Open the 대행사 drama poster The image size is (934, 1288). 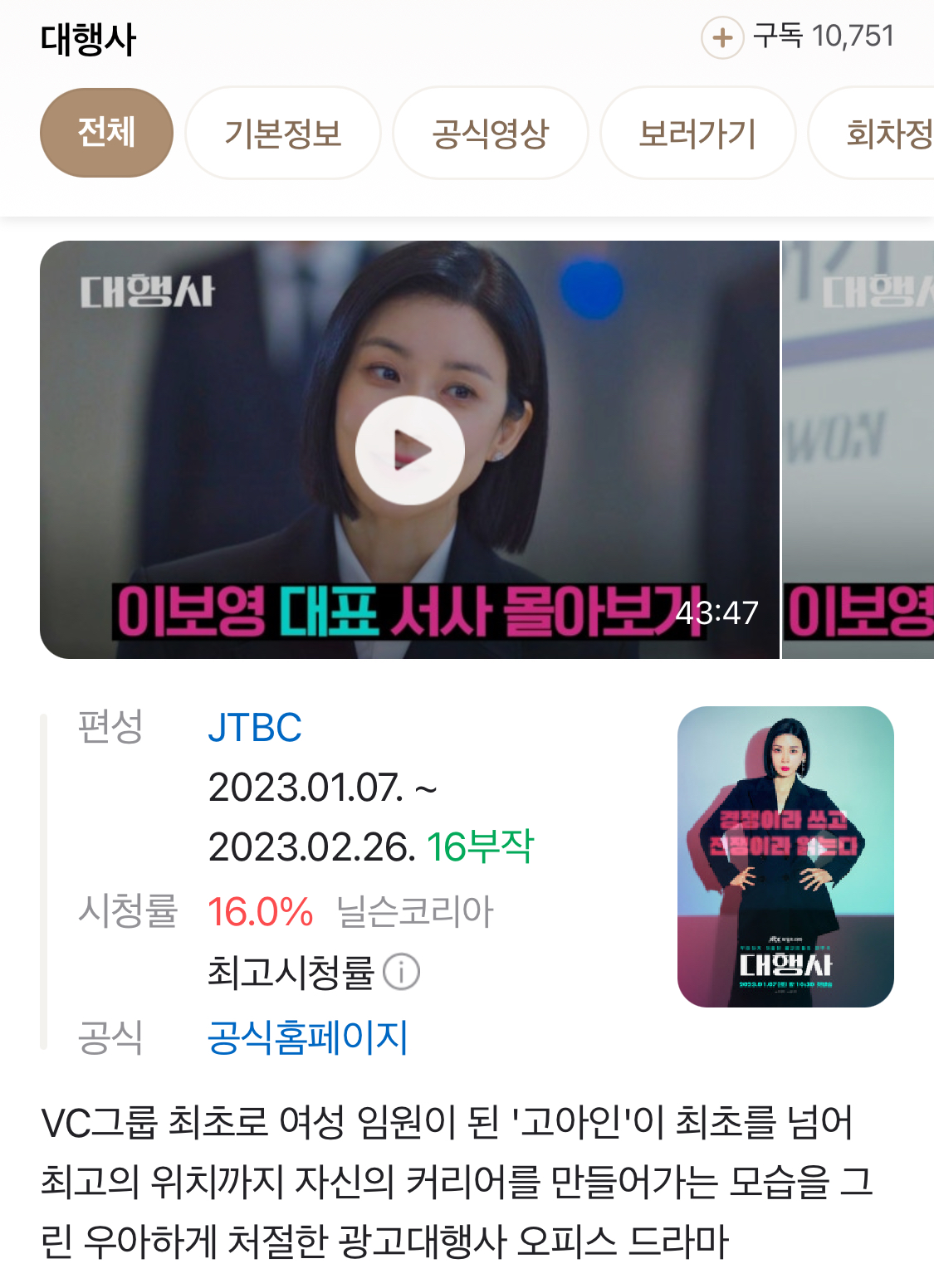pyautogui.click(x=785, y=856)
